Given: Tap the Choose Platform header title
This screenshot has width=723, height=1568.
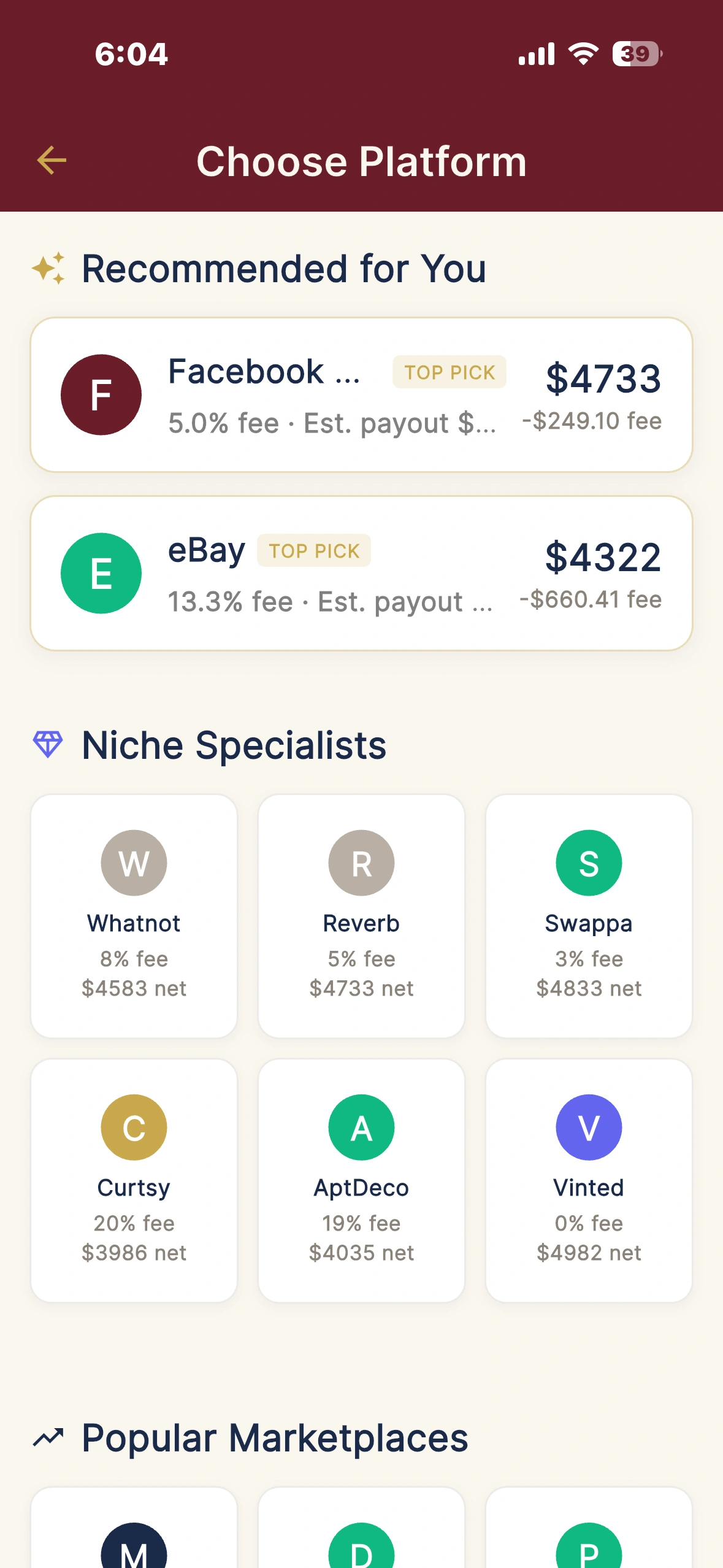Looking at the screenshot, I should point(361,161).
